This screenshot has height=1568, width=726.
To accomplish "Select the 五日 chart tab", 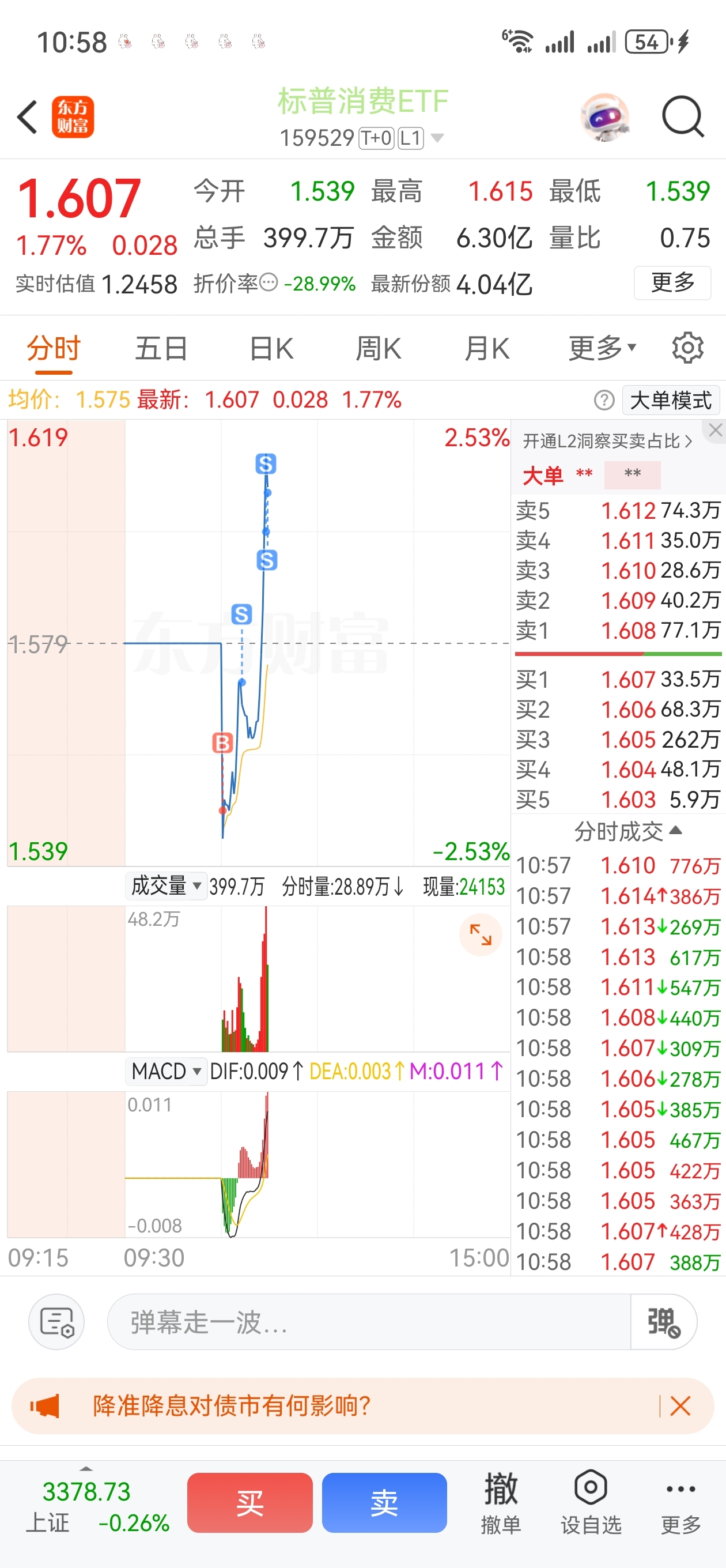I will [x=161, y=347].
